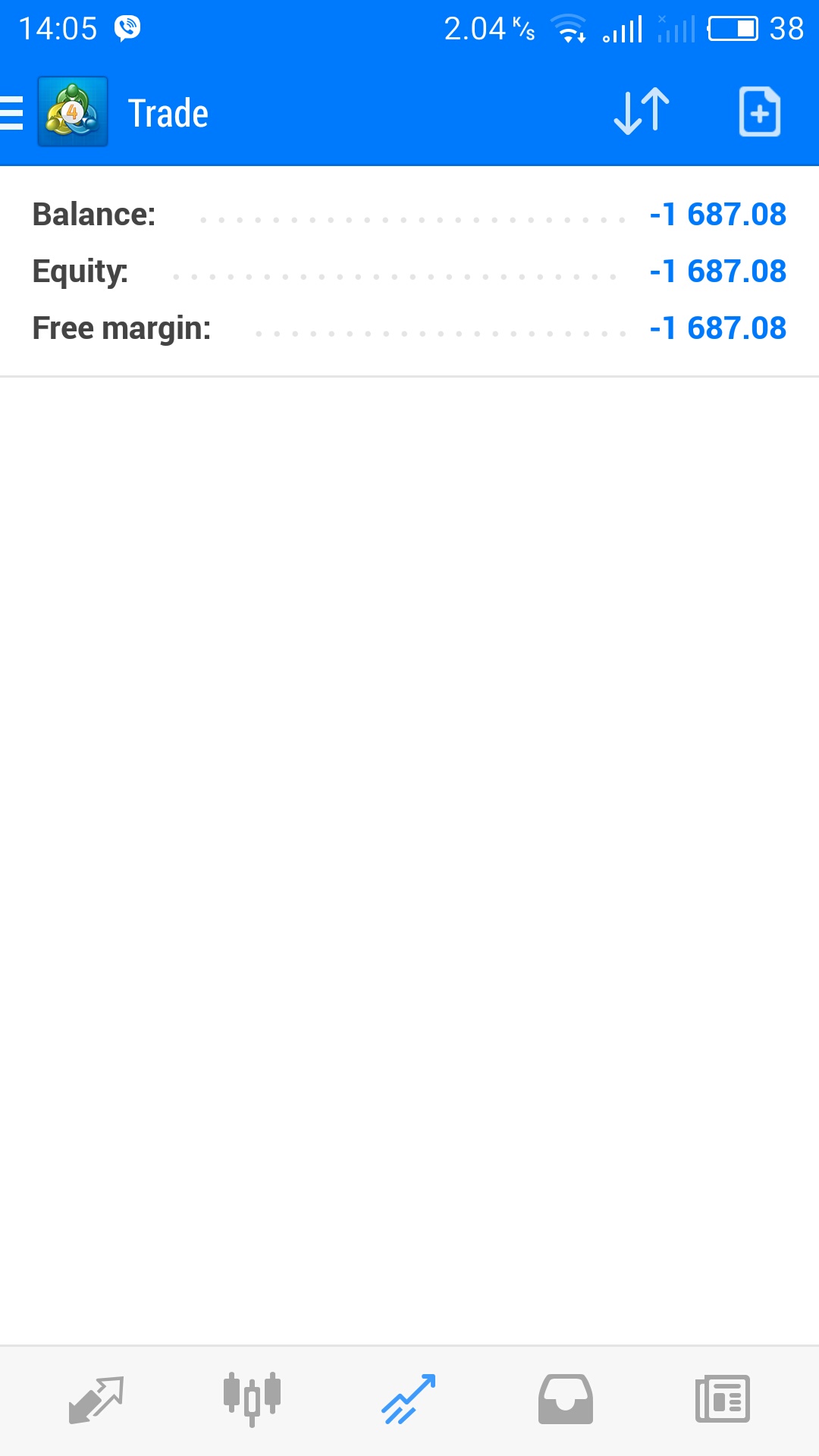Create a new order
Screen dimensions: 819x1456
click(760, 112)
